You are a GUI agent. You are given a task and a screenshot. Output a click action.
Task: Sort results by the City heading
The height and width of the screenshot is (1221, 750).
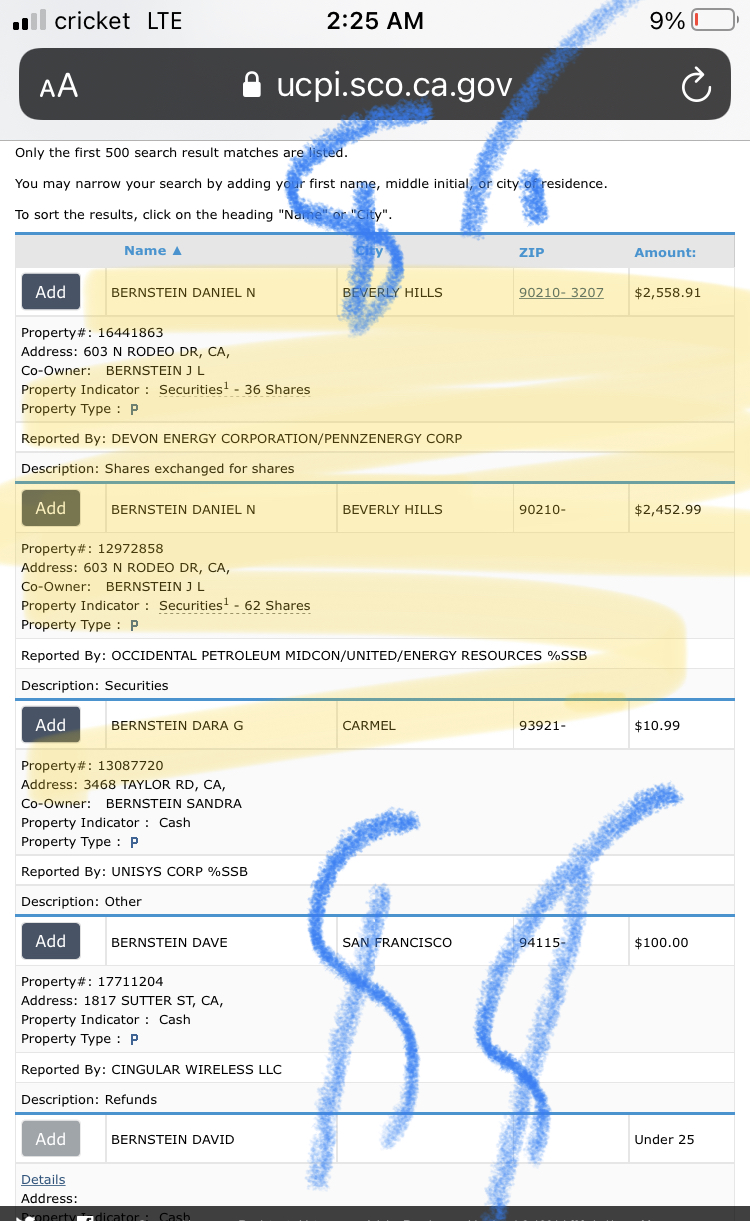pos(369,251)
